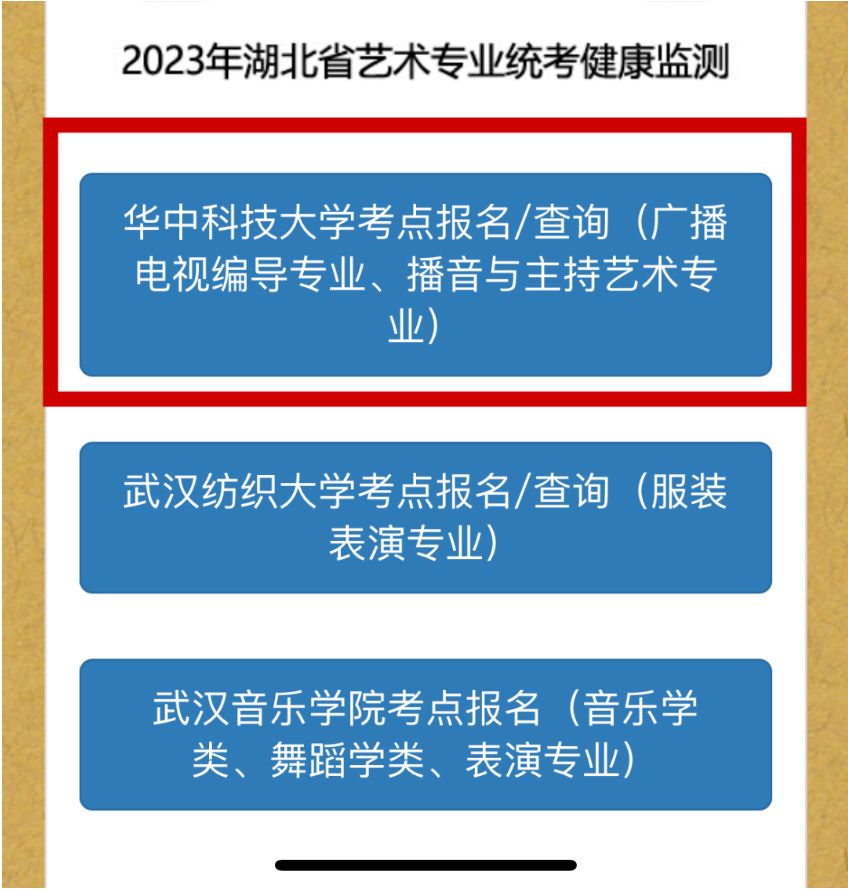Select 武汉纺织大学考点报名/查询 (服装表演专业)

[425, 517]
